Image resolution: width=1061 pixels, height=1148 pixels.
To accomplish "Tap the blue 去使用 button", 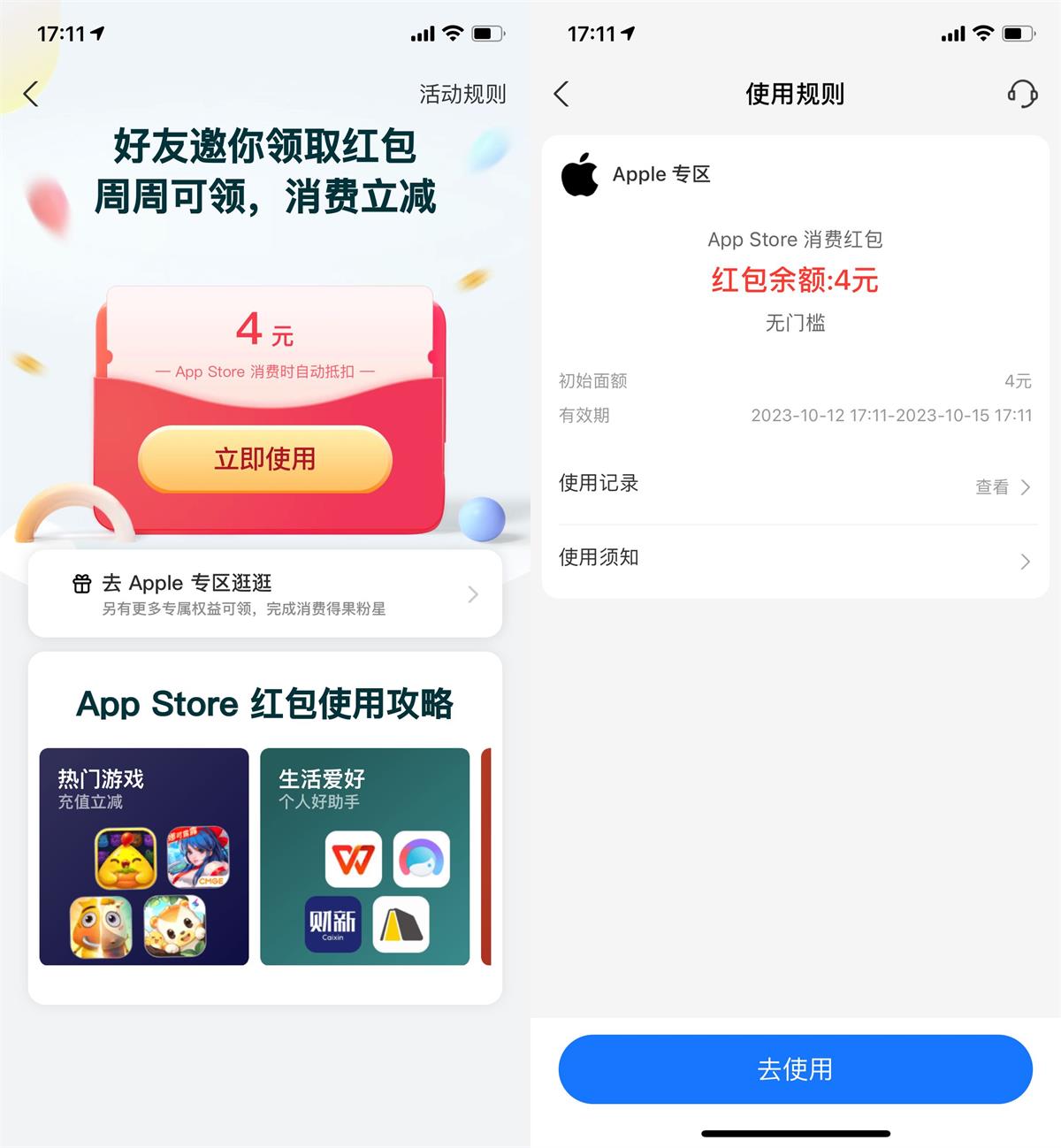I will [x=795, y=1068].
